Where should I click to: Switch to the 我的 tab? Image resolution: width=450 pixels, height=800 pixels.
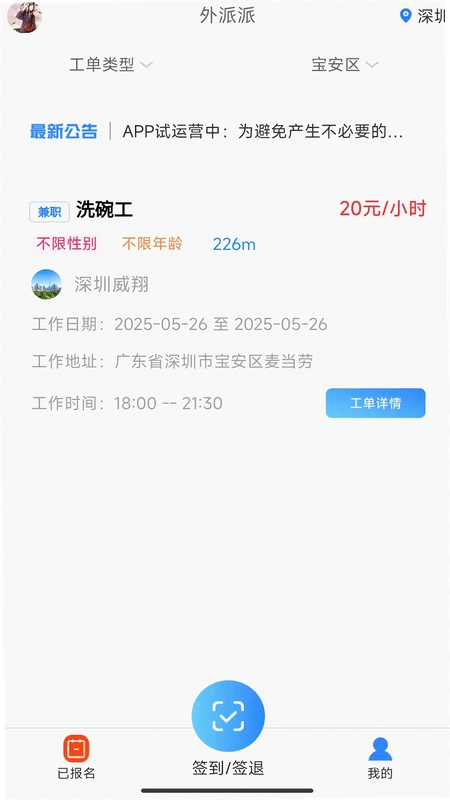click(x=380, y=758)
